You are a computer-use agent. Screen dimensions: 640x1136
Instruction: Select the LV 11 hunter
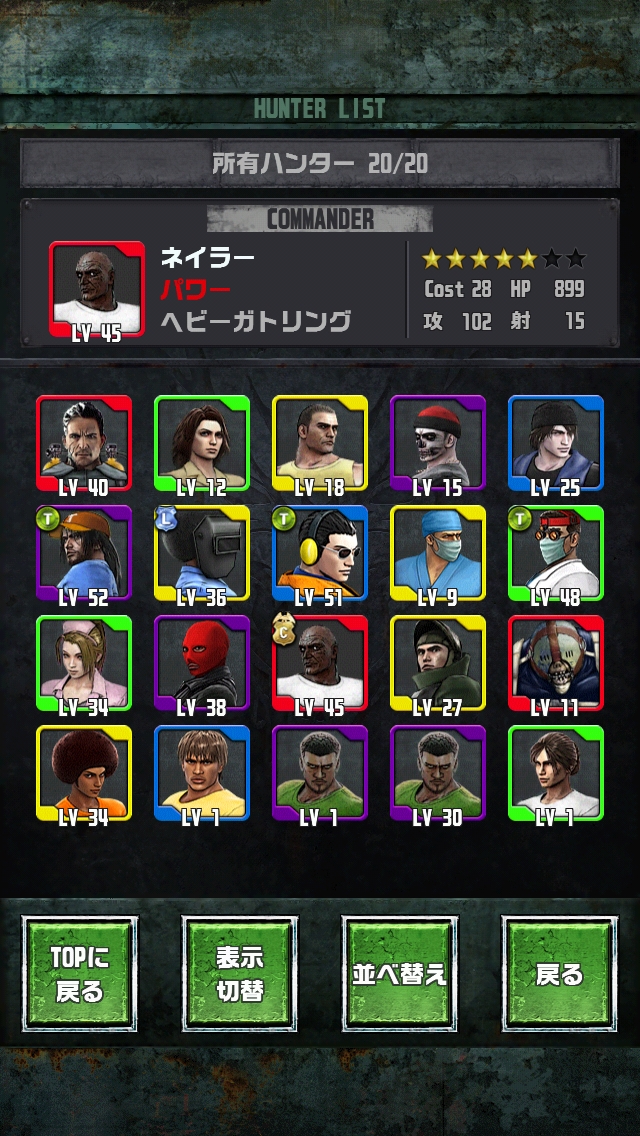tap(556, 664)
